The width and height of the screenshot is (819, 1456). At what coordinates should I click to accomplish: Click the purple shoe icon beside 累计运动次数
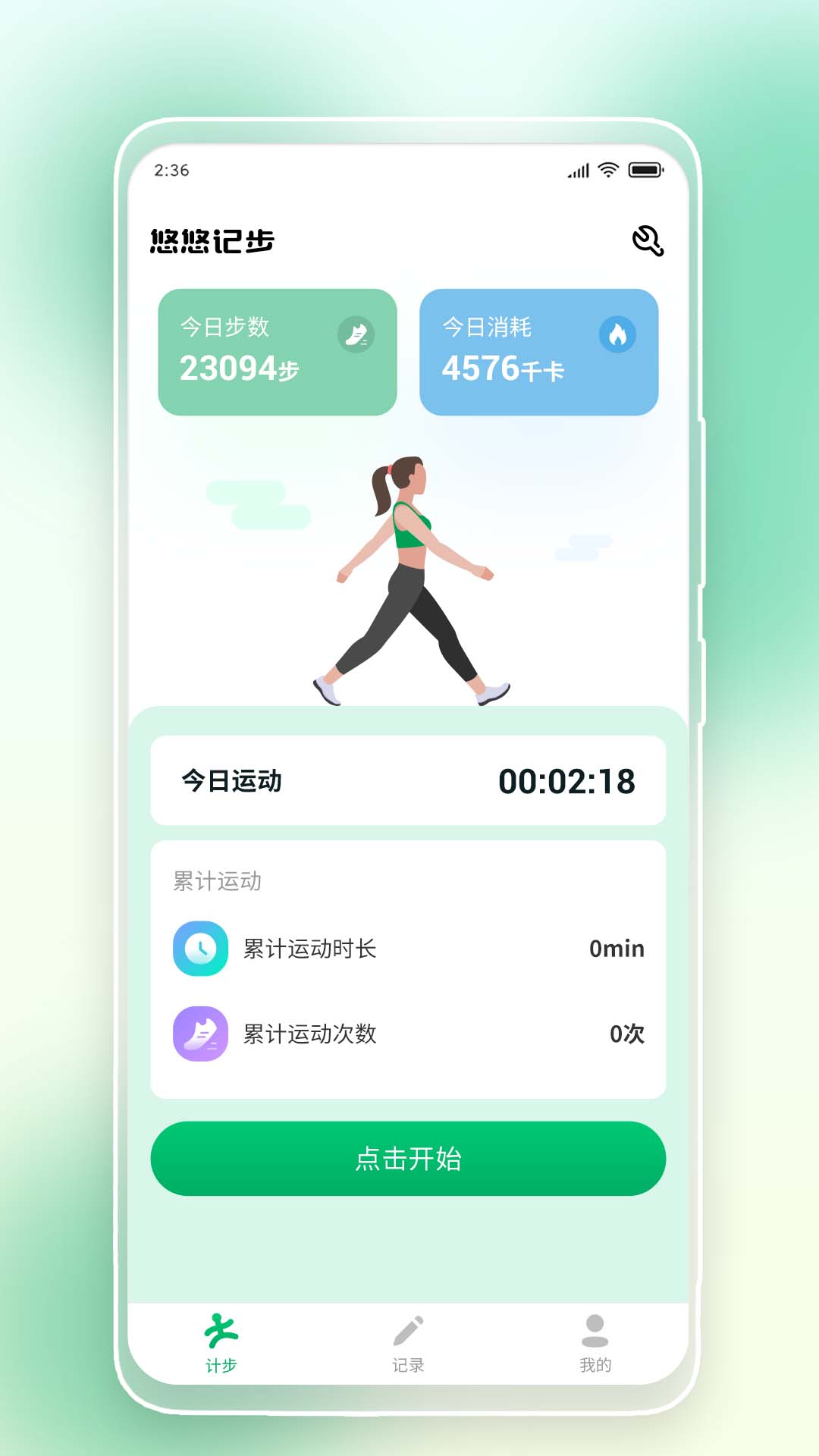(199, 1033)
